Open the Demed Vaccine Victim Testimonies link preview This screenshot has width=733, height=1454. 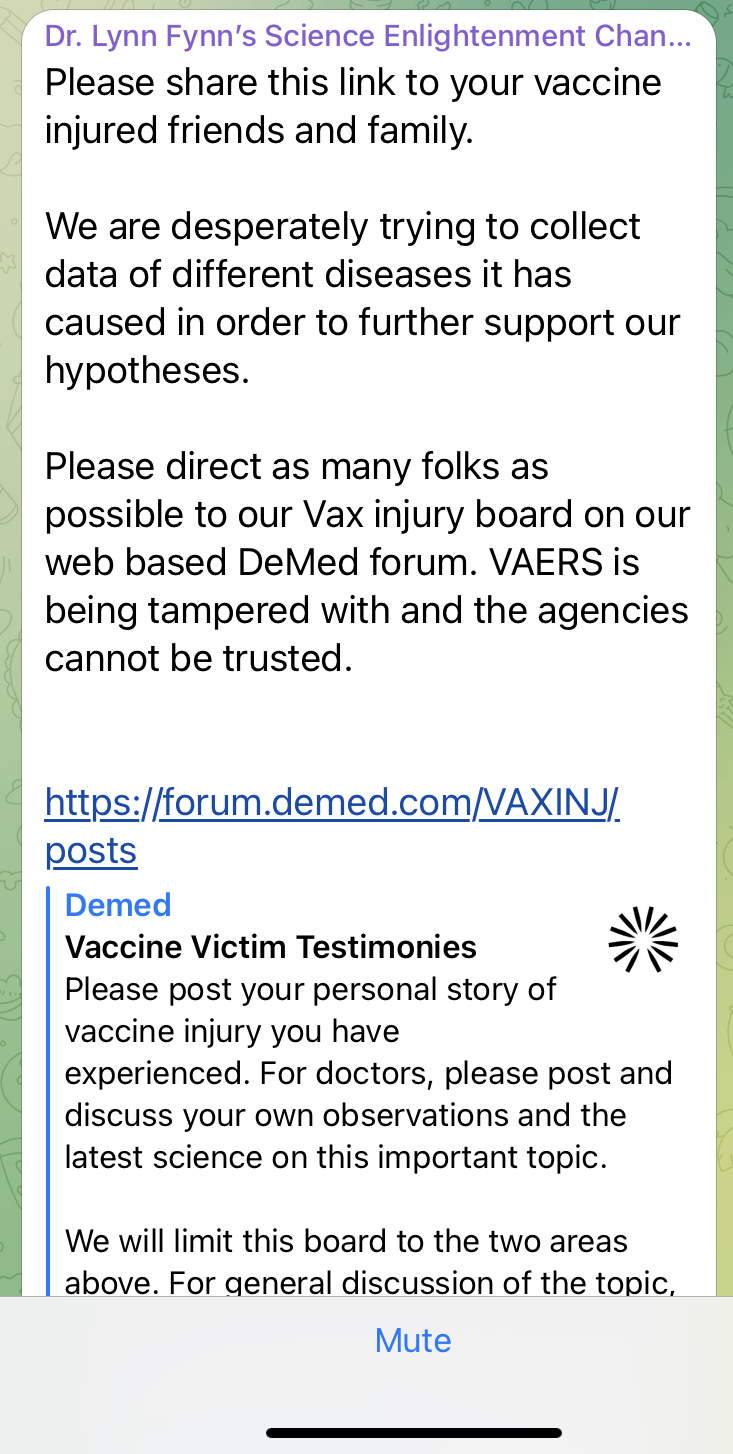pos(370,1092)
